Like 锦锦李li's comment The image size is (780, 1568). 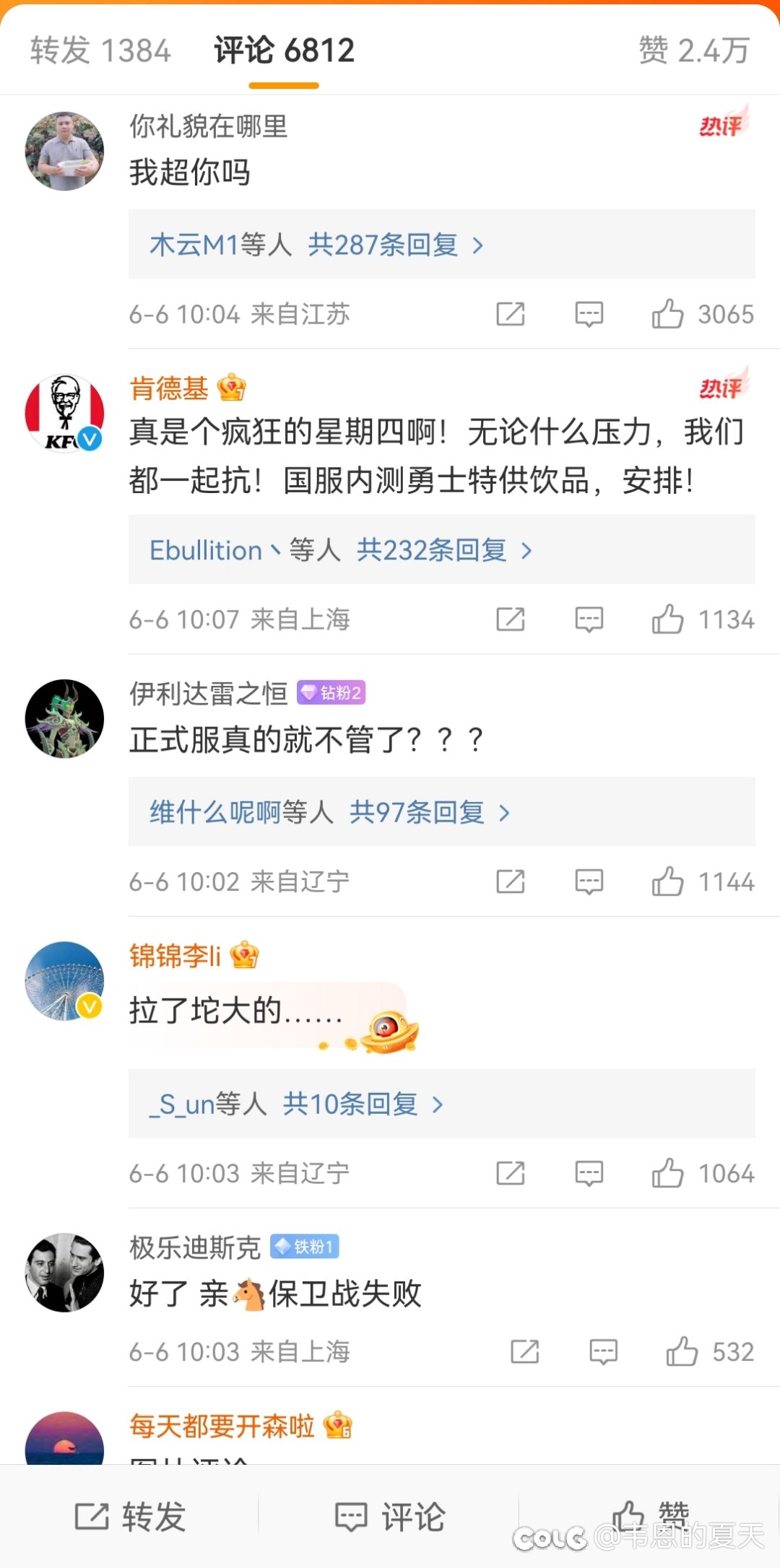667,1173
